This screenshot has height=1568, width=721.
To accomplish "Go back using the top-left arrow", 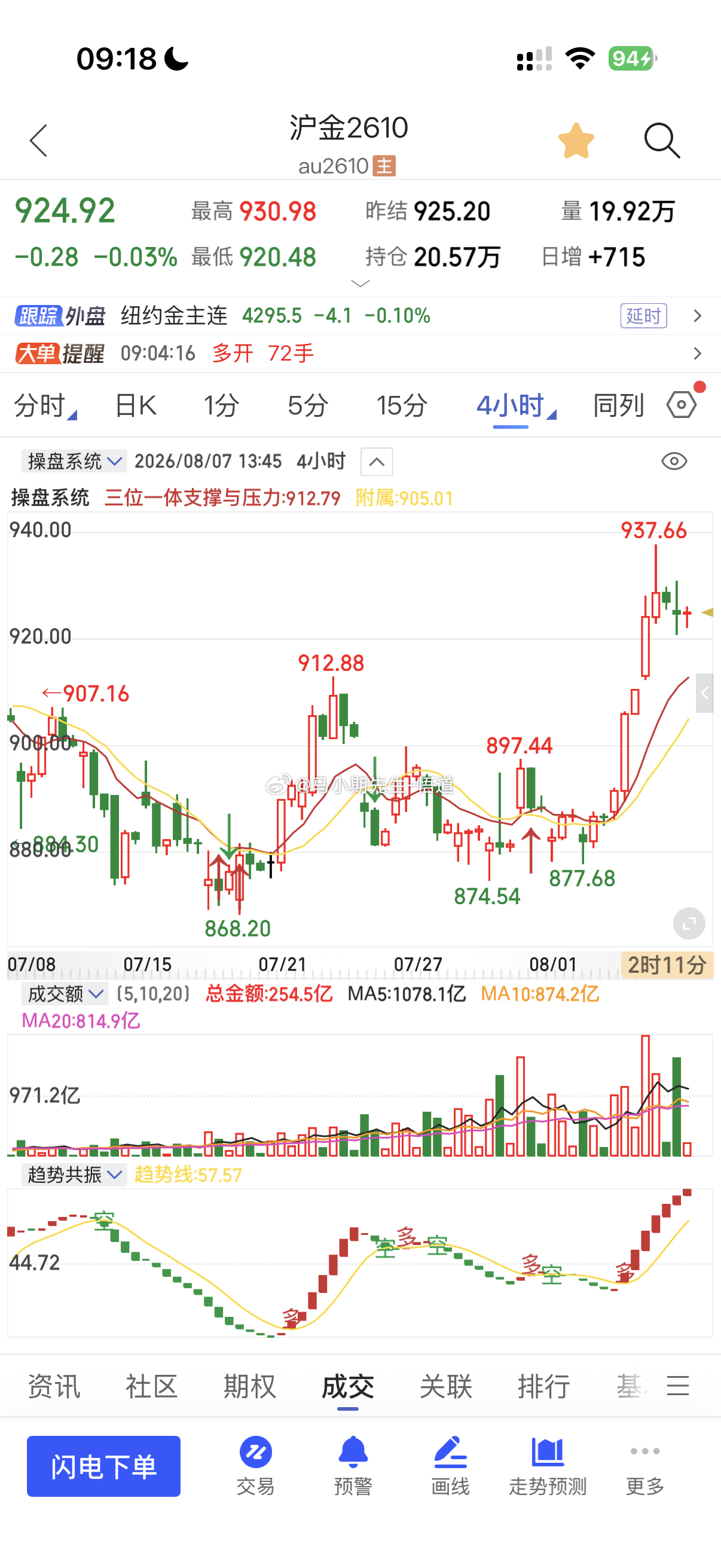I will coord(38,141).
